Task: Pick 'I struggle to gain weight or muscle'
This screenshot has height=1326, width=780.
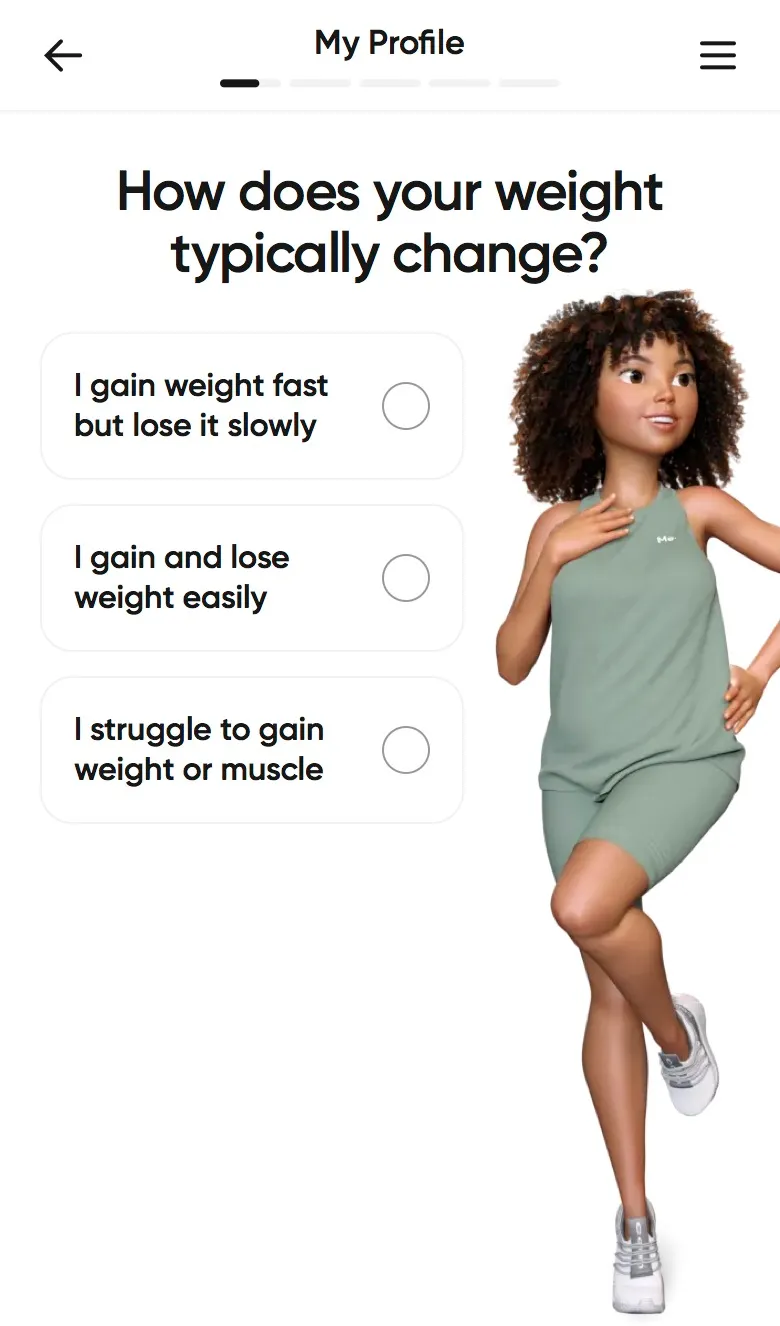Action: (252, 750)
